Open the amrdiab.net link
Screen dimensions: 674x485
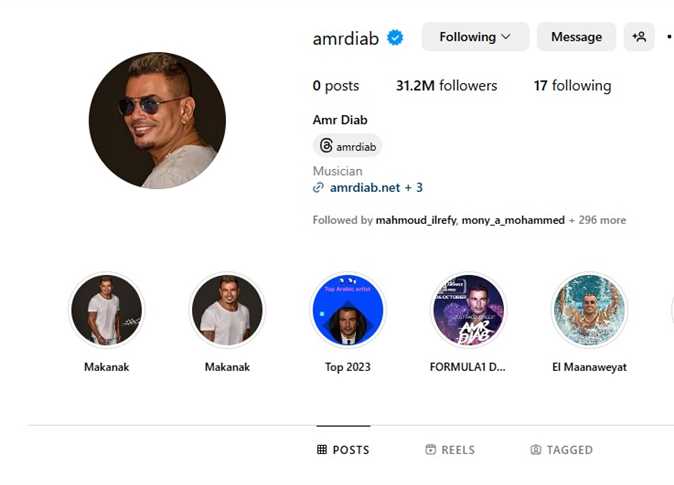point(366,187)
